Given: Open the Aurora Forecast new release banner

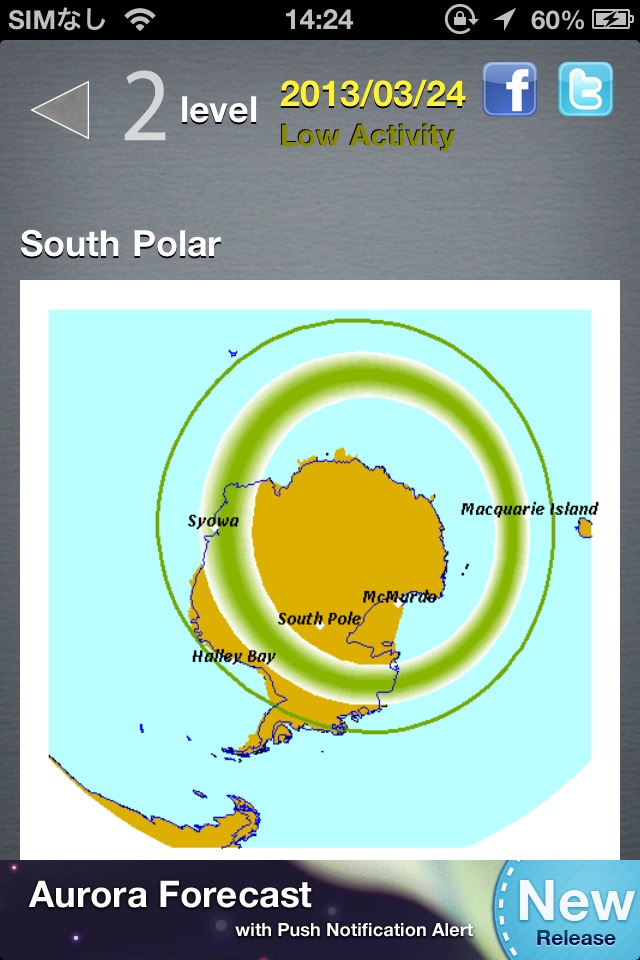Looking at the screenshot, I should [x=320, y=908].
